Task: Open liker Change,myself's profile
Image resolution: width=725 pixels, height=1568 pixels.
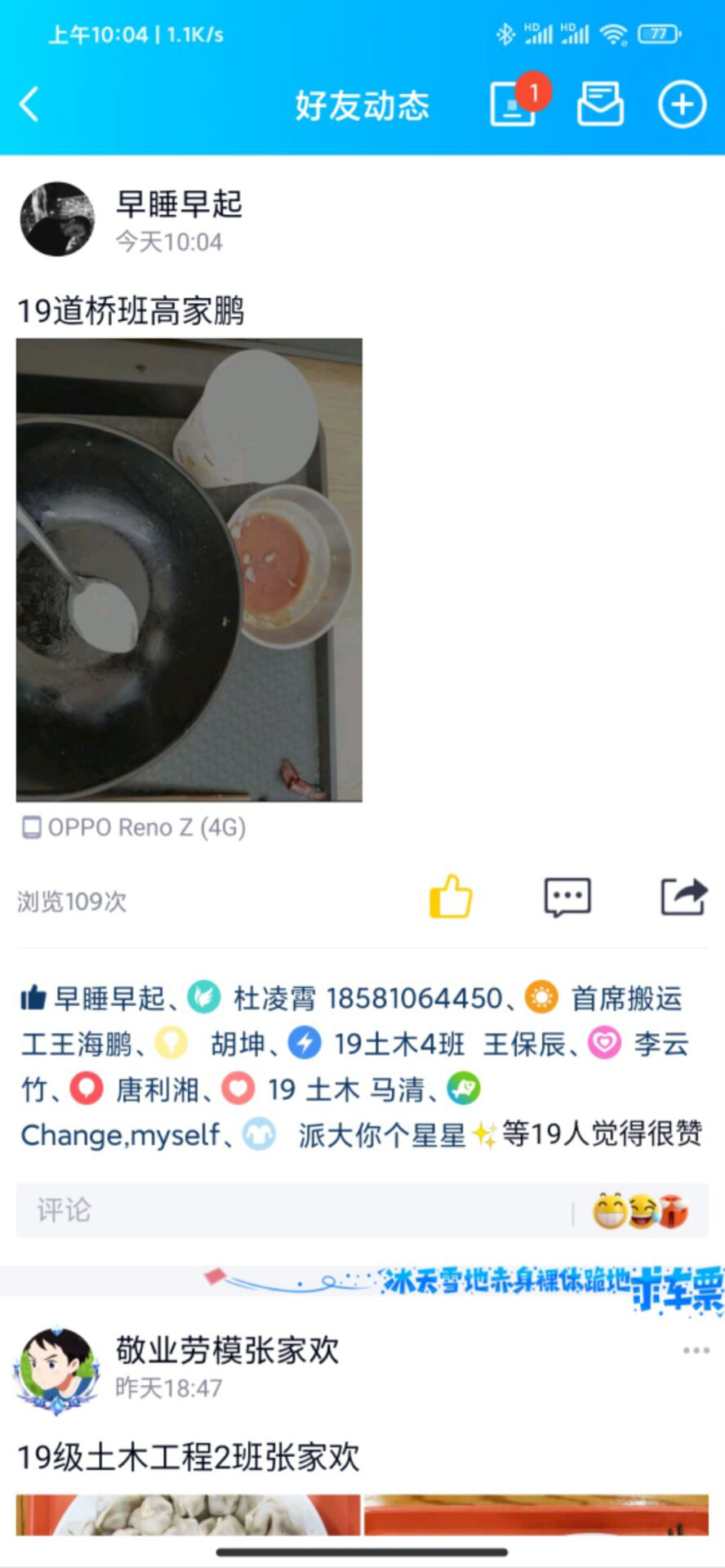Action: click(120, 1135)
